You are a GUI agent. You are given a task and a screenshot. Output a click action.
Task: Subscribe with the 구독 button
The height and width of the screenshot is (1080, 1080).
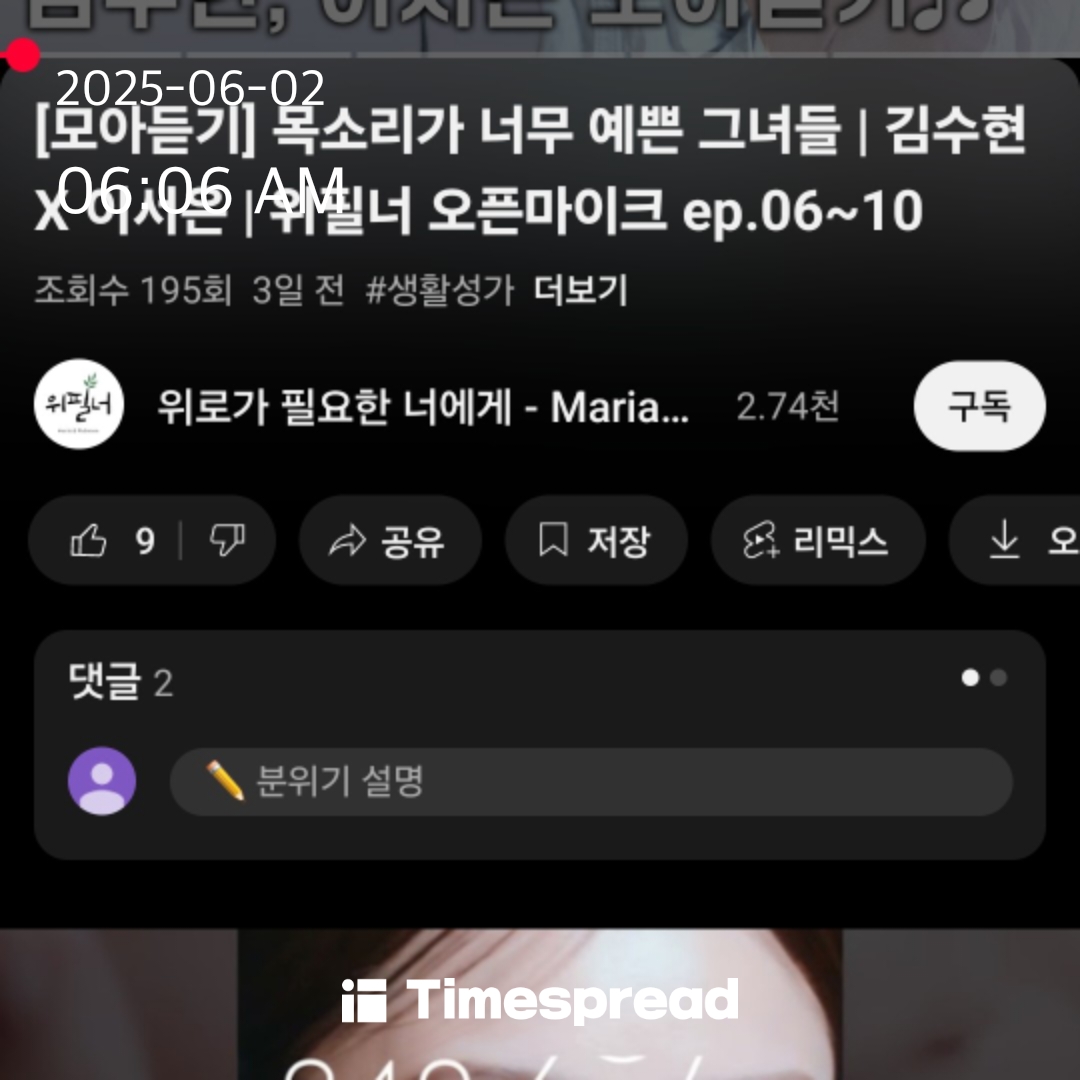click(979, 406)
